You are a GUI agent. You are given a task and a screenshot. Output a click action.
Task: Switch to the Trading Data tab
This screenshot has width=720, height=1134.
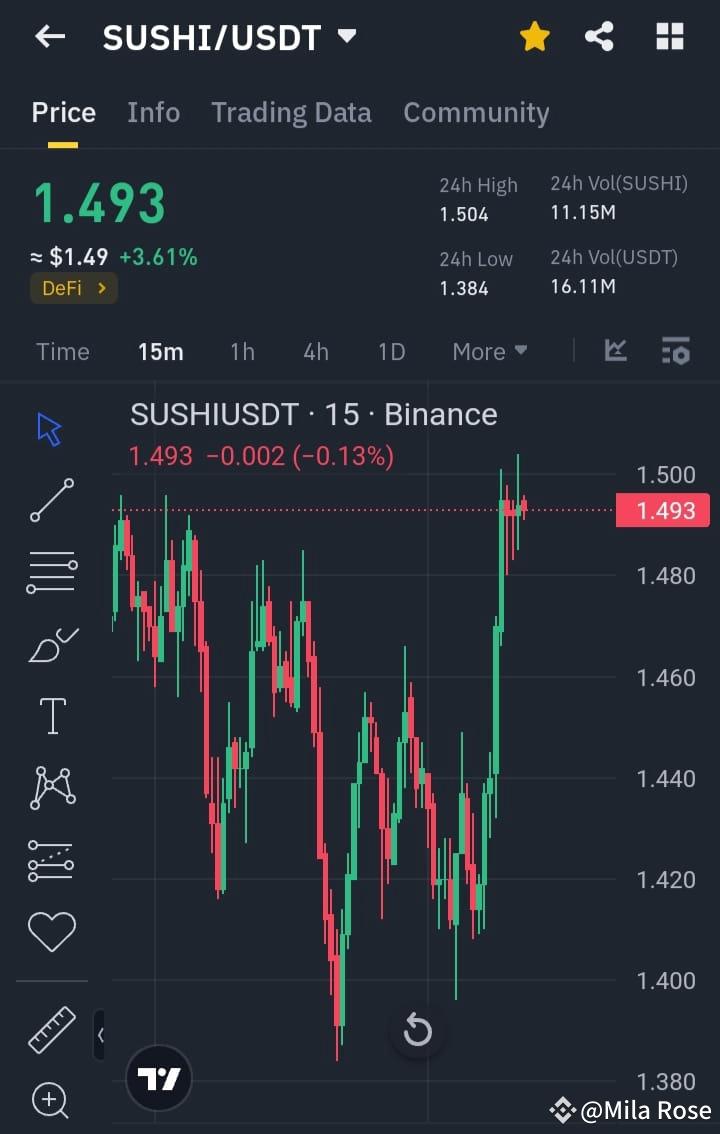[x=291, y=112]
